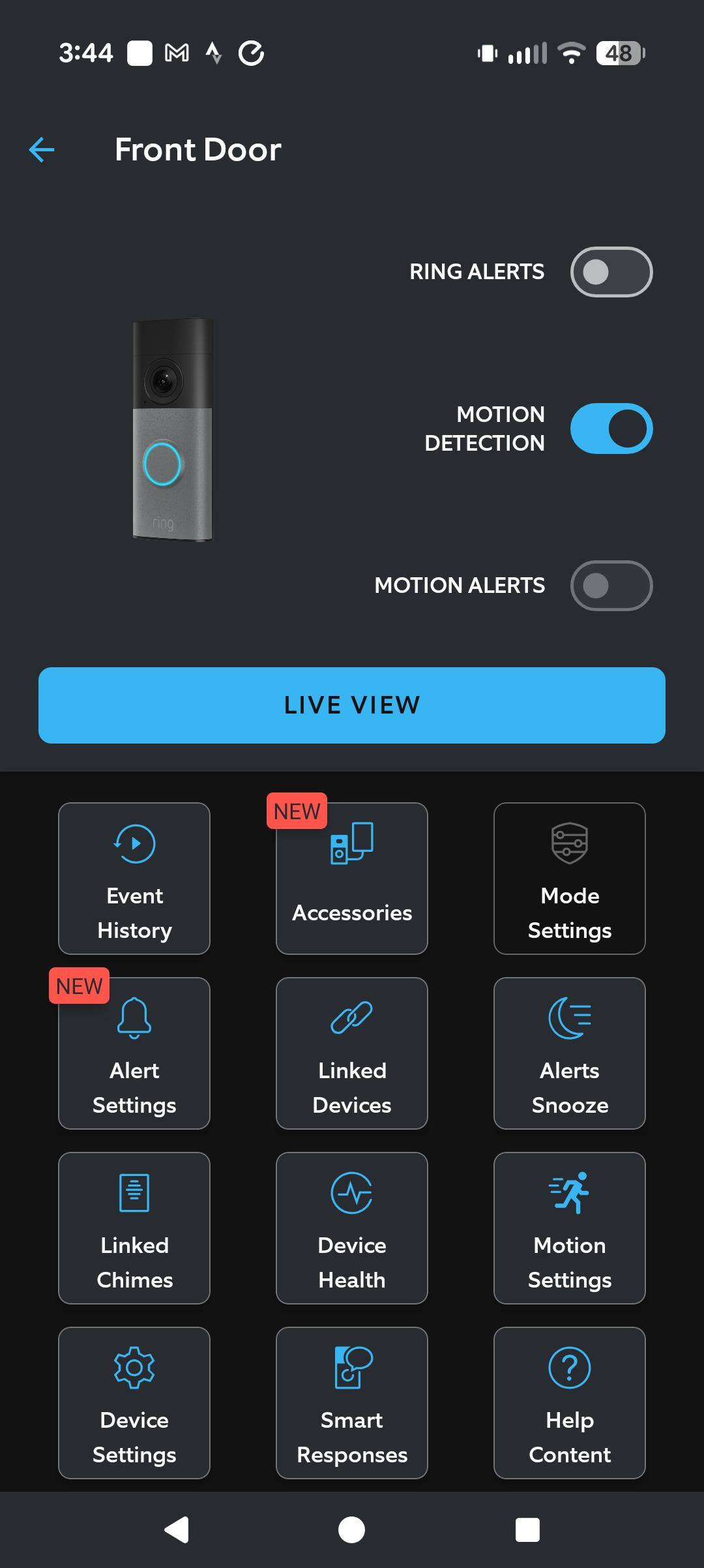Tap the system home button
704x1568 pixels.
[x=352, y=1530]
